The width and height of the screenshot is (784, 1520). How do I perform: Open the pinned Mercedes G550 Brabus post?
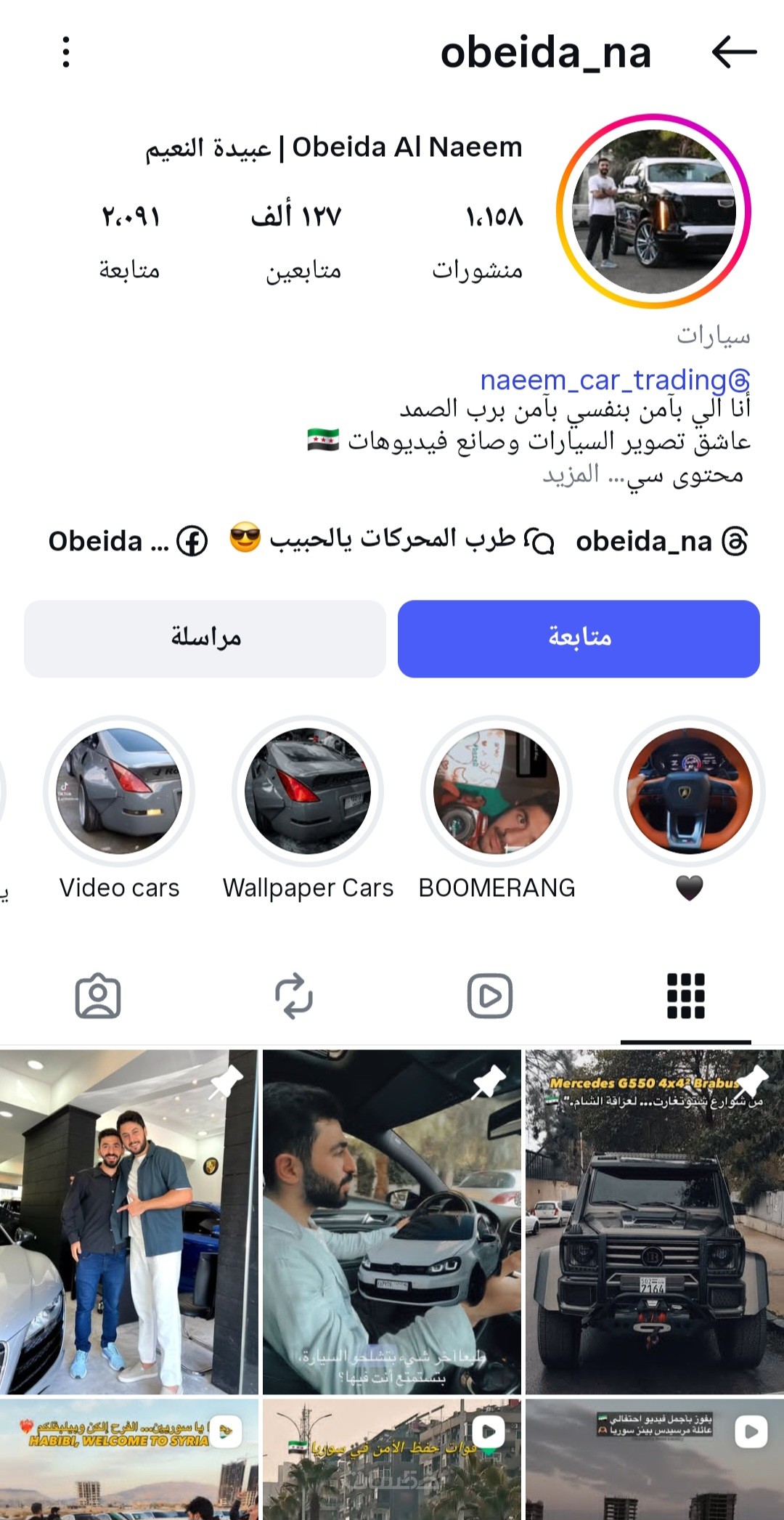point(654,1222)
